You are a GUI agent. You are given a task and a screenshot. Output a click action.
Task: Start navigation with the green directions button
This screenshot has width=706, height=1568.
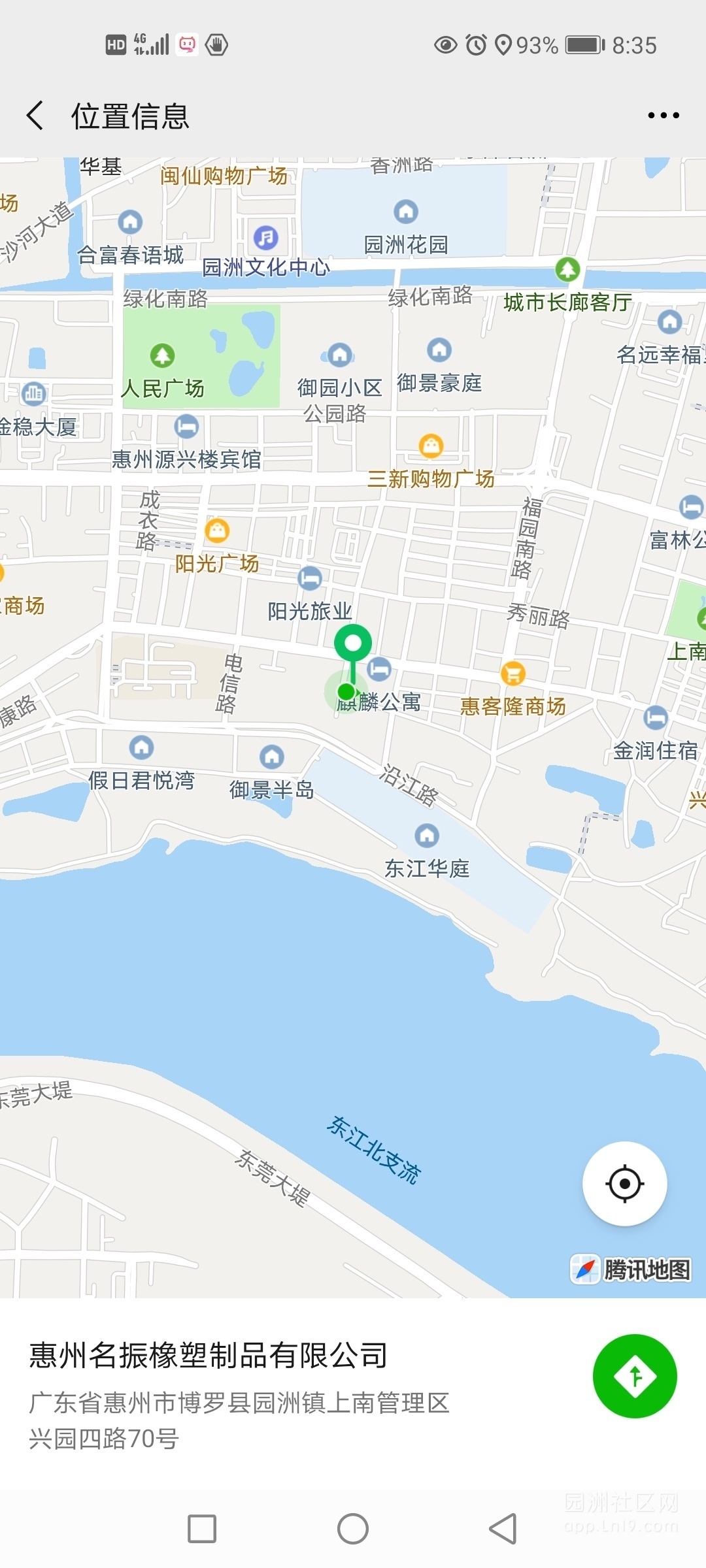(634, 1376)
